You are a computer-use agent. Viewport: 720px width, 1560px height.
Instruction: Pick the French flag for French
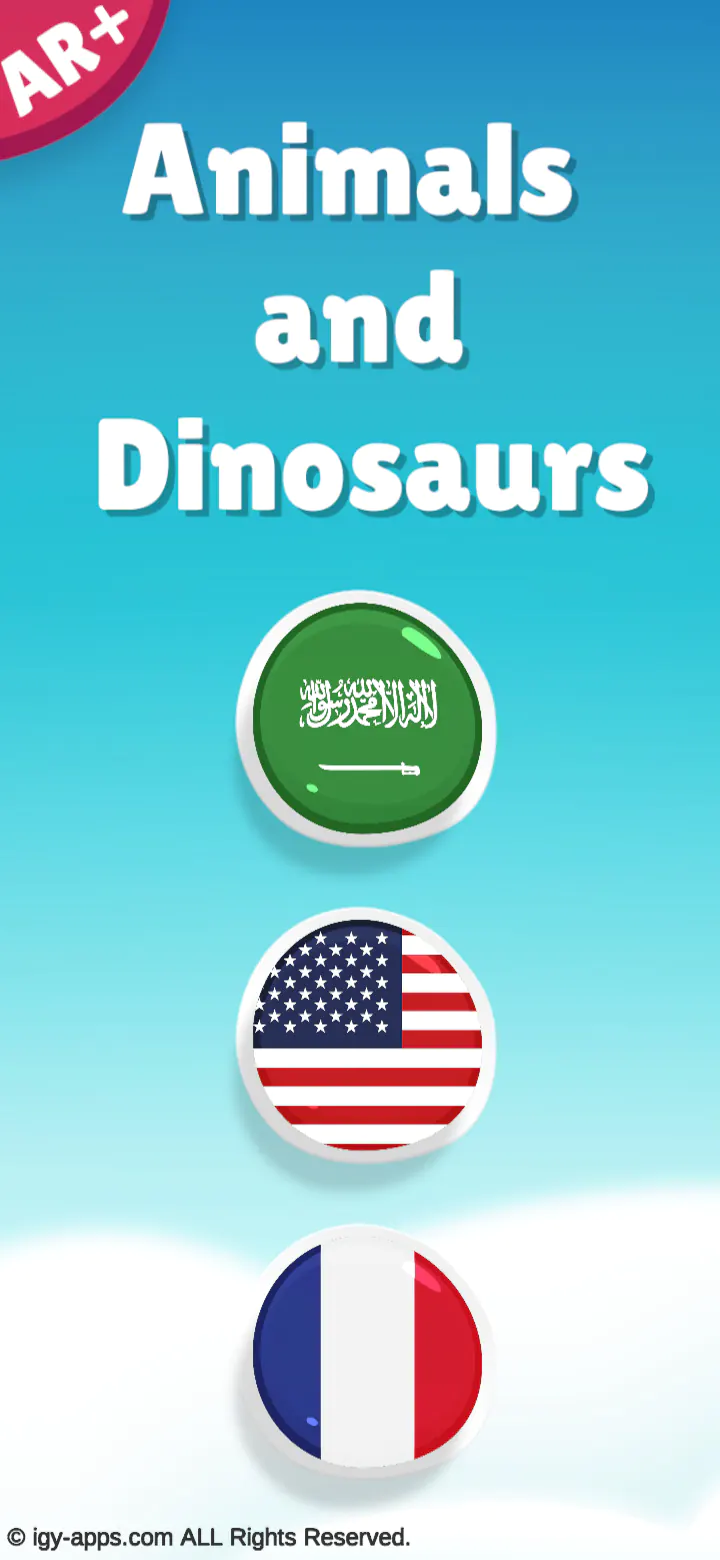(x=367, y=1352)
